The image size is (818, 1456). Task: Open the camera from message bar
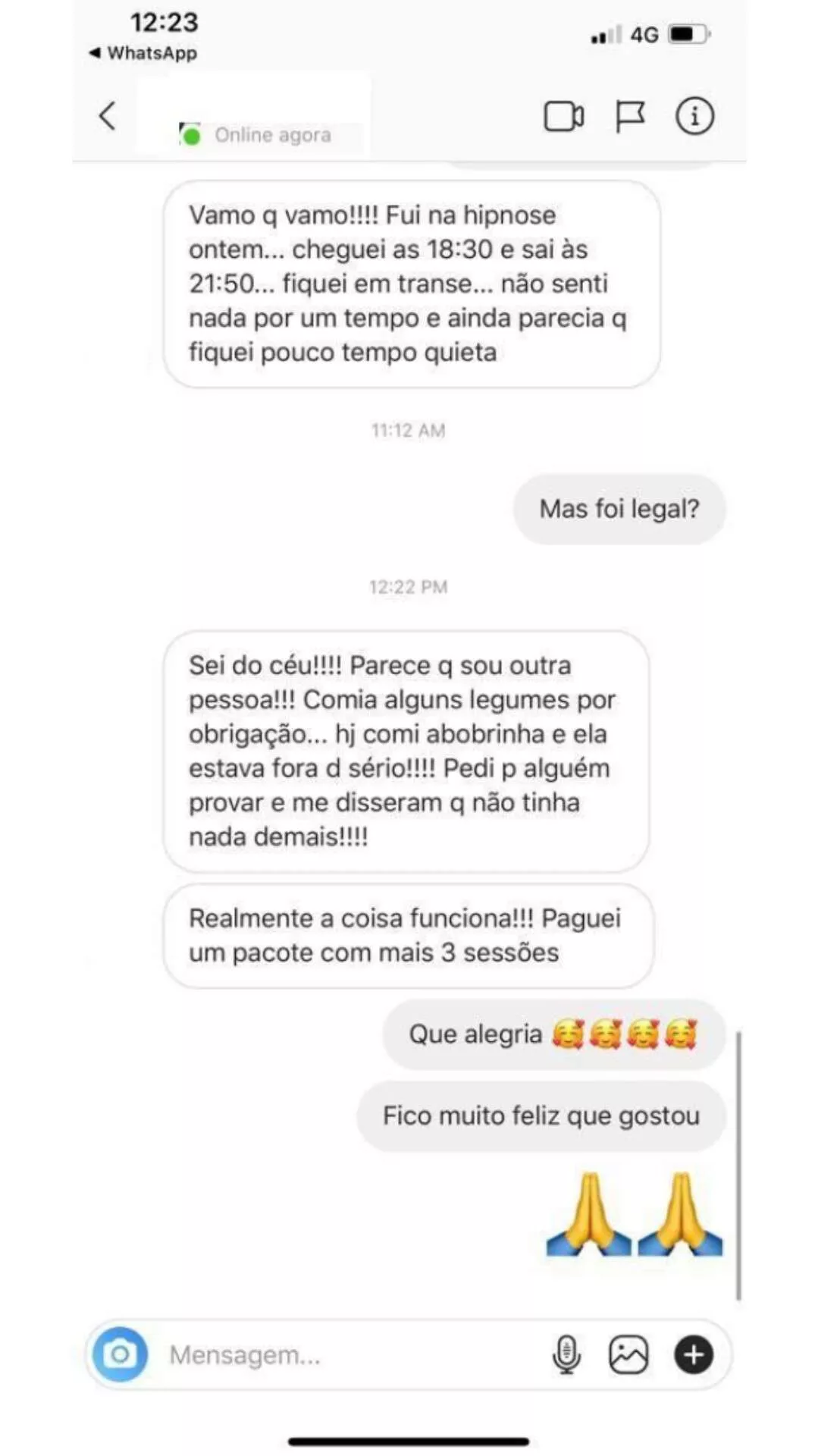coord(120,1354)
